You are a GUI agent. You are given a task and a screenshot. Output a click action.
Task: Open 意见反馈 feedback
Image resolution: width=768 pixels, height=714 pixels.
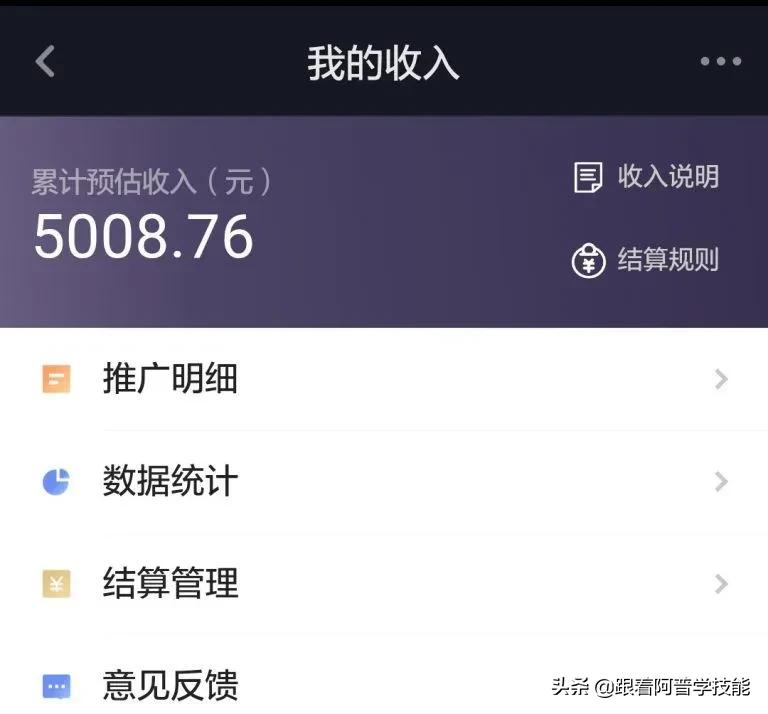(300, 686)
